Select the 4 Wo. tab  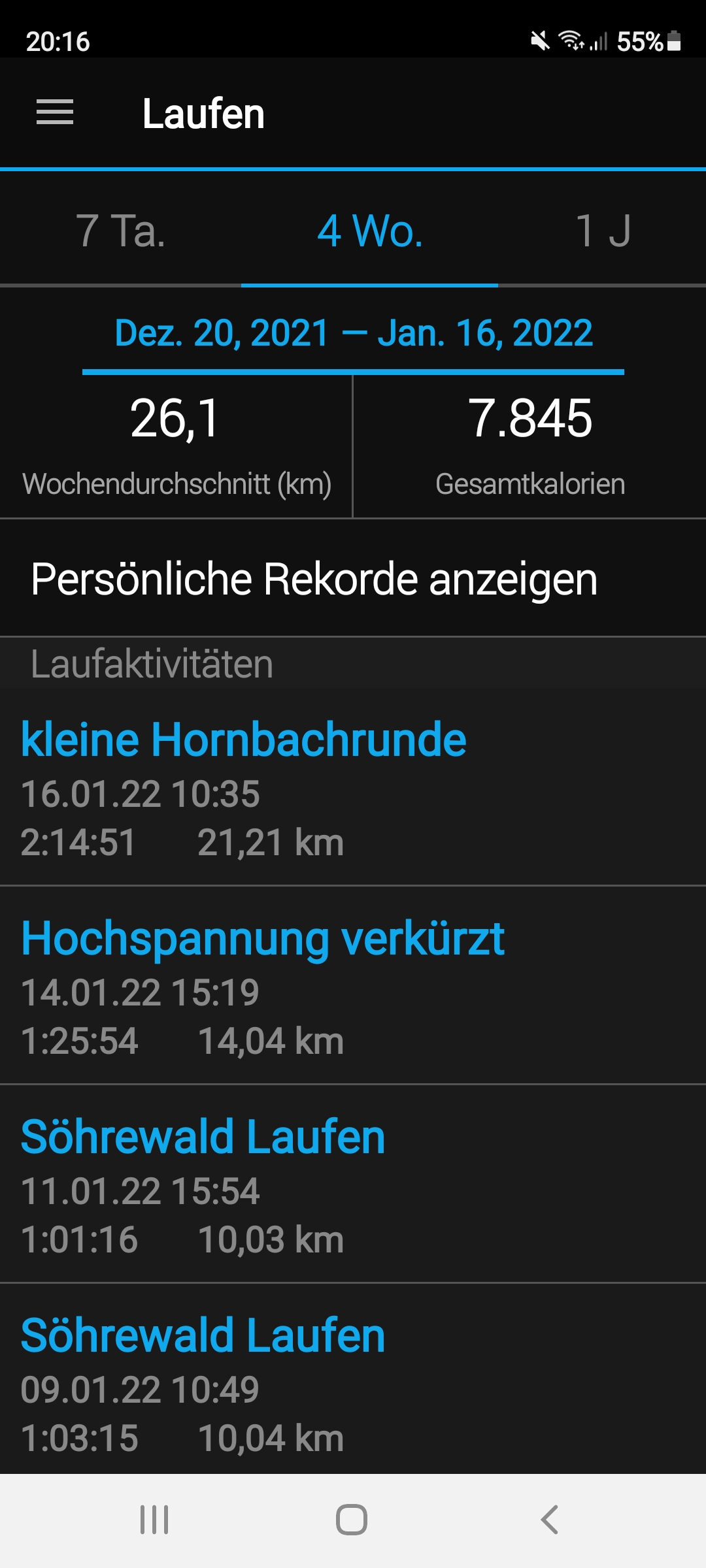pyautogui.click(x=370, y=231)
